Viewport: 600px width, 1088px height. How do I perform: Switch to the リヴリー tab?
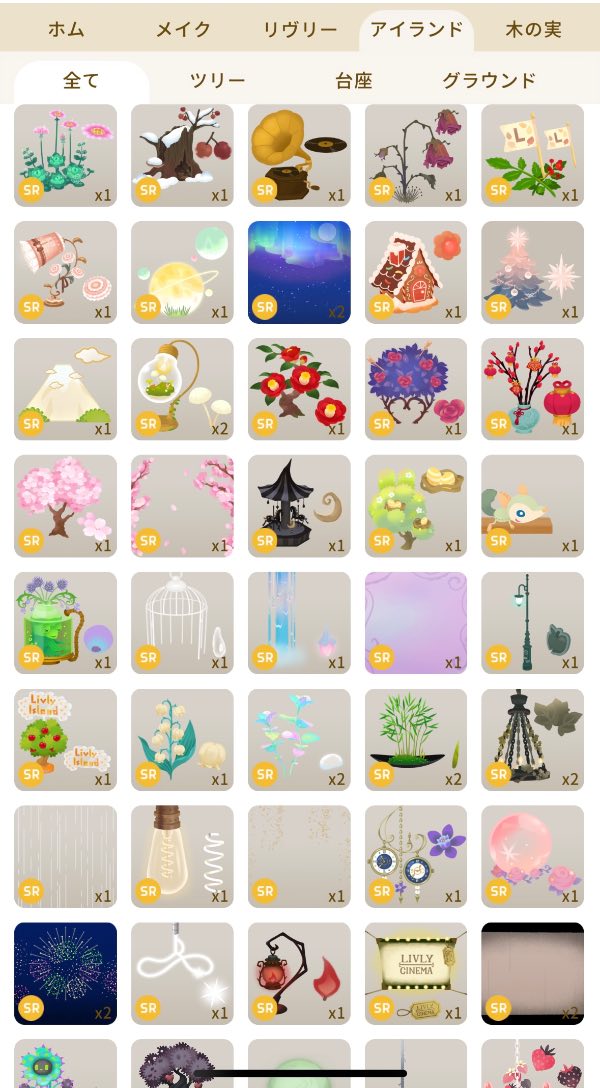coord(300,29)
